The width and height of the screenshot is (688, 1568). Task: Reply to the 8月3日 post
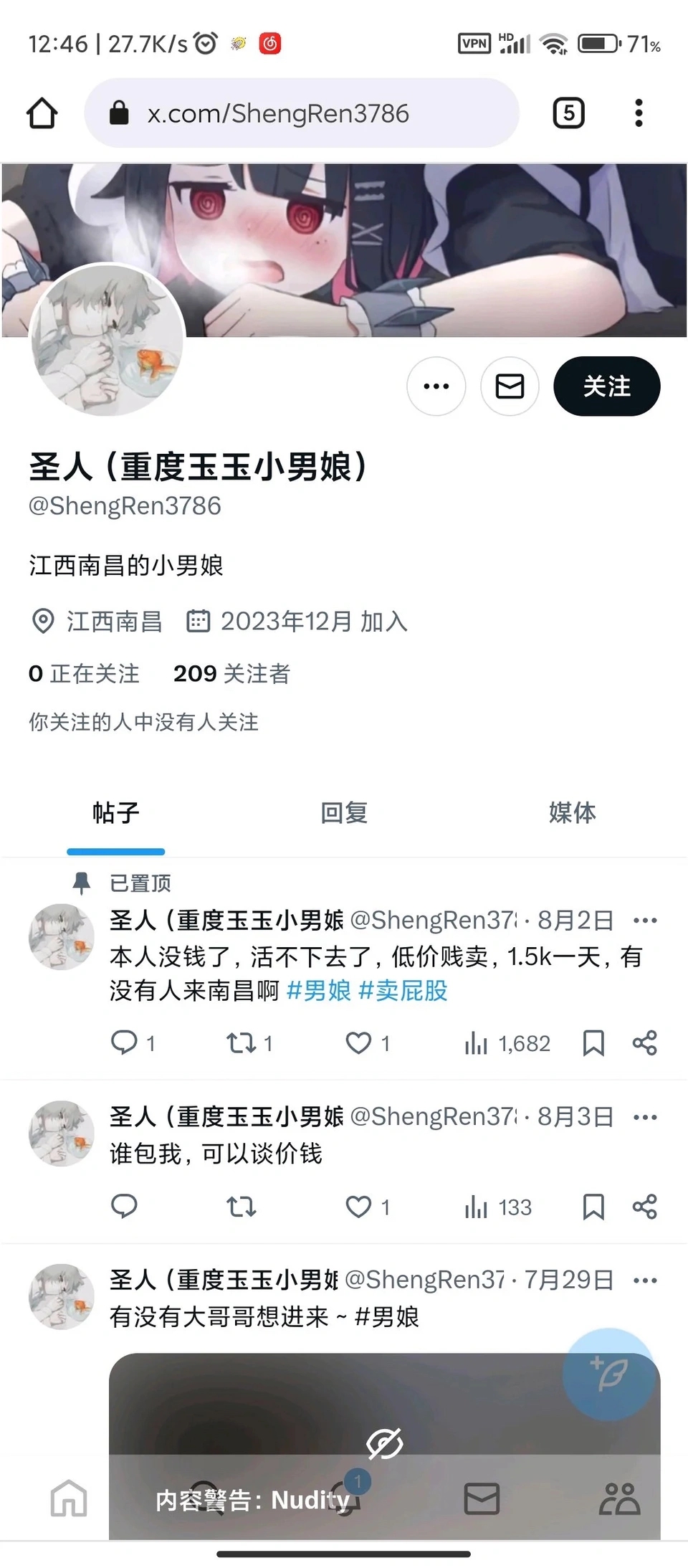click(x=124, y=1207)
